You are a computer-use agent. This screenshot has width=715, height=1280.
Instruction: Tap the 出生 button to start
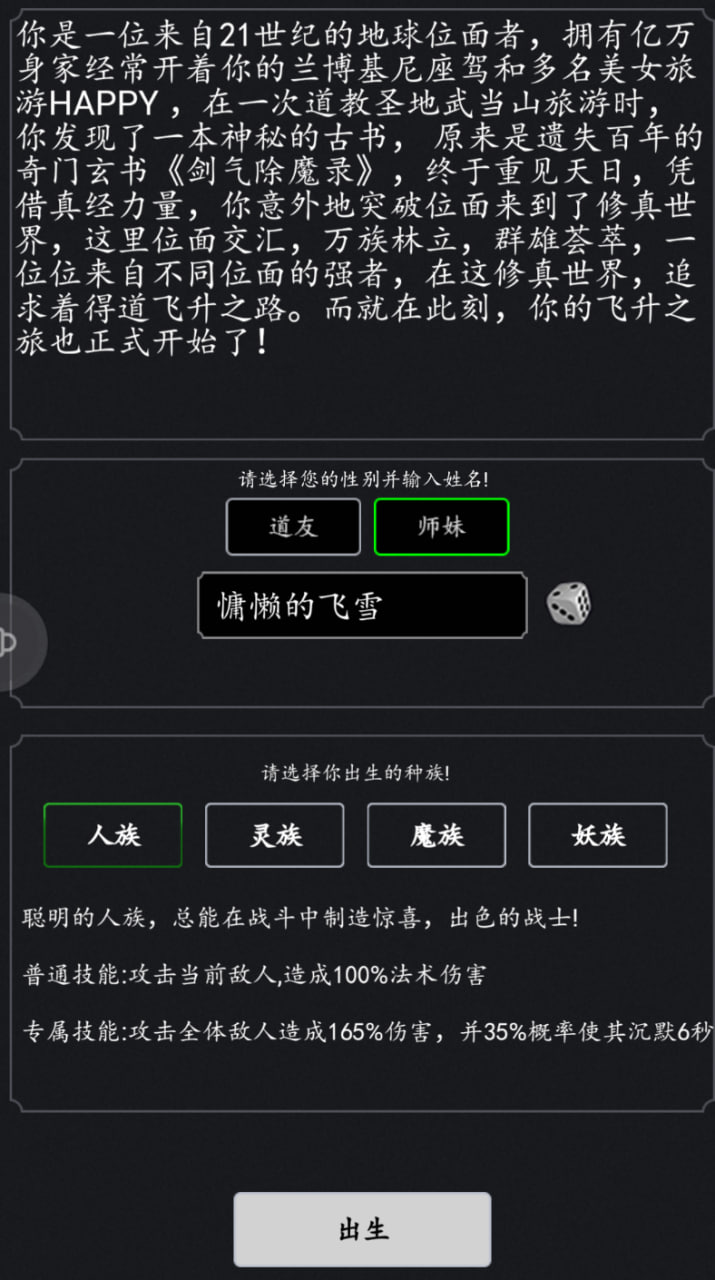pos(362,1229)
